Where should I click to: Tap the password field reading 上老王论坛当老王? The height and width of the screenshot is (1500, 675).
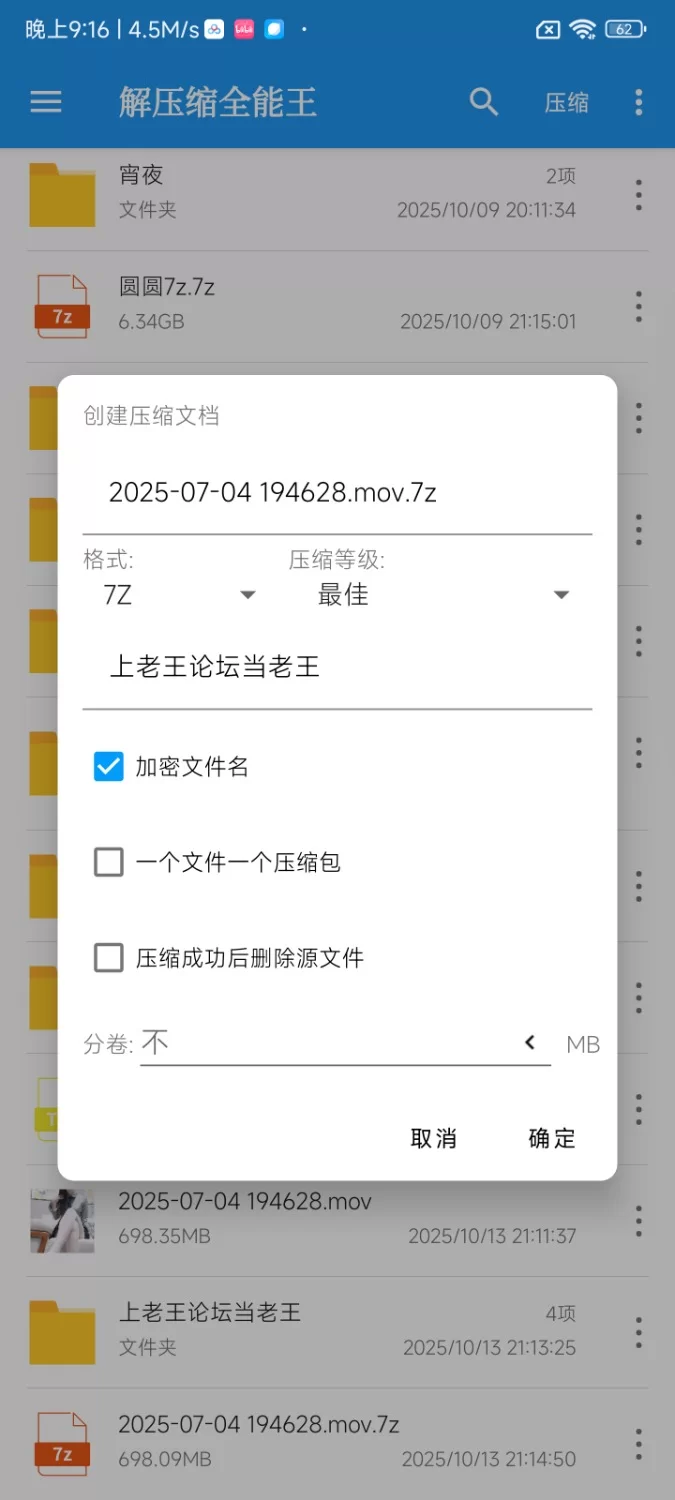pyautogui.click(x=337, y=668)
